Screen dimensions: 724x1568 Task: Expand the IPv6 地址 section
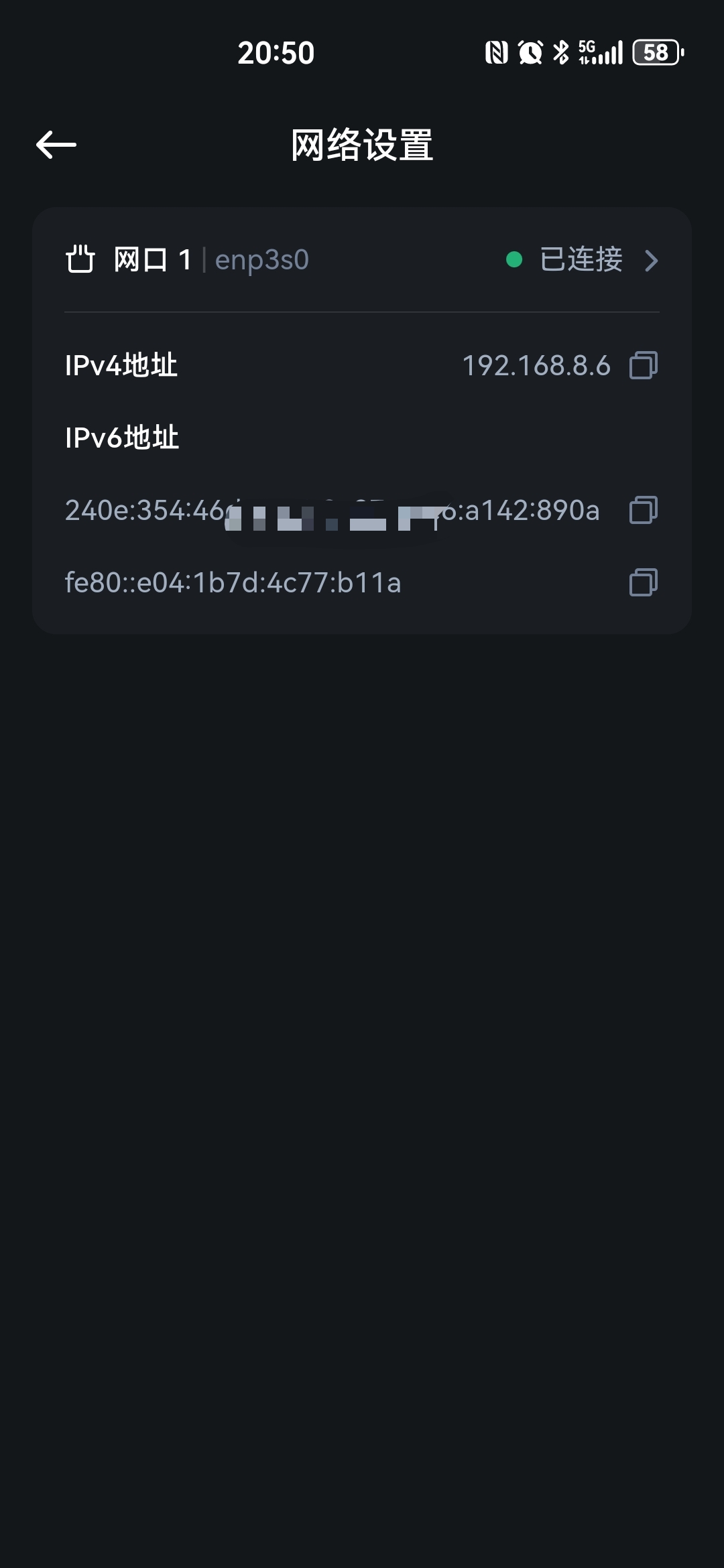click(121, 436)
